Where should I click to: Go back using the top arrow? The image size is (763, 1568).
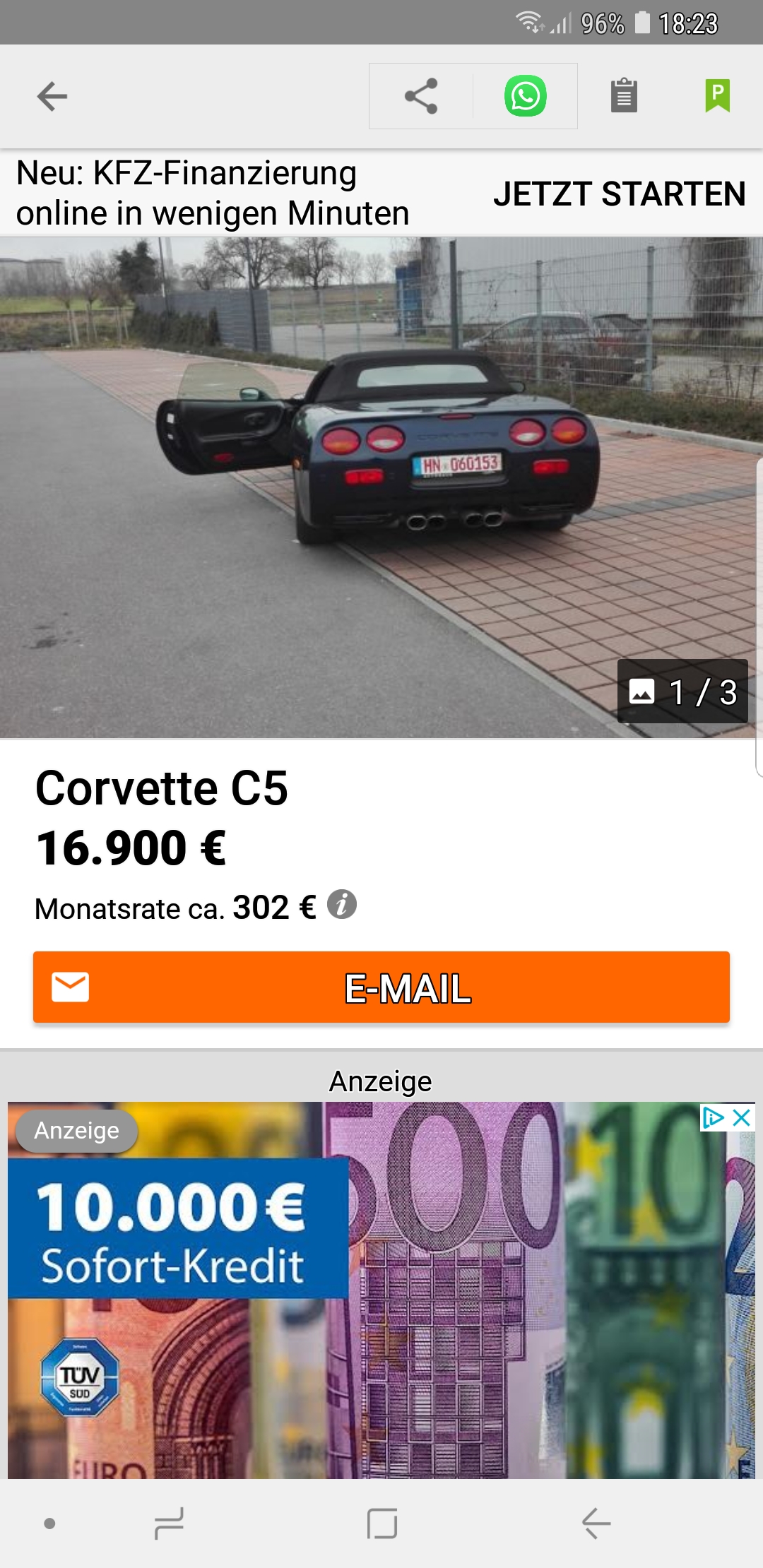(x=52, y=97)
